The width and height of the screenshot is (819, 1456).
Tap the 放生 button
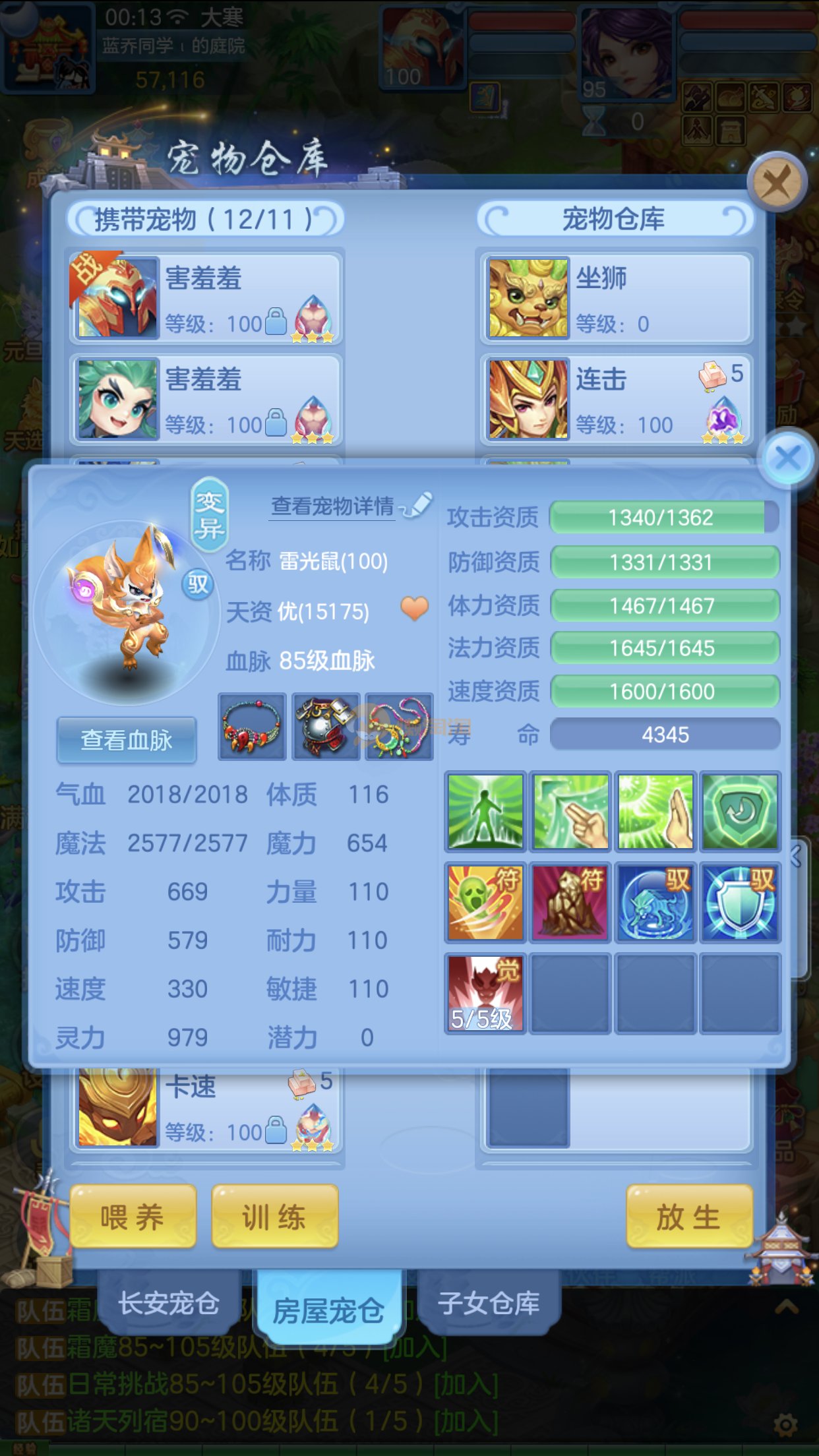pos(688,1217)
